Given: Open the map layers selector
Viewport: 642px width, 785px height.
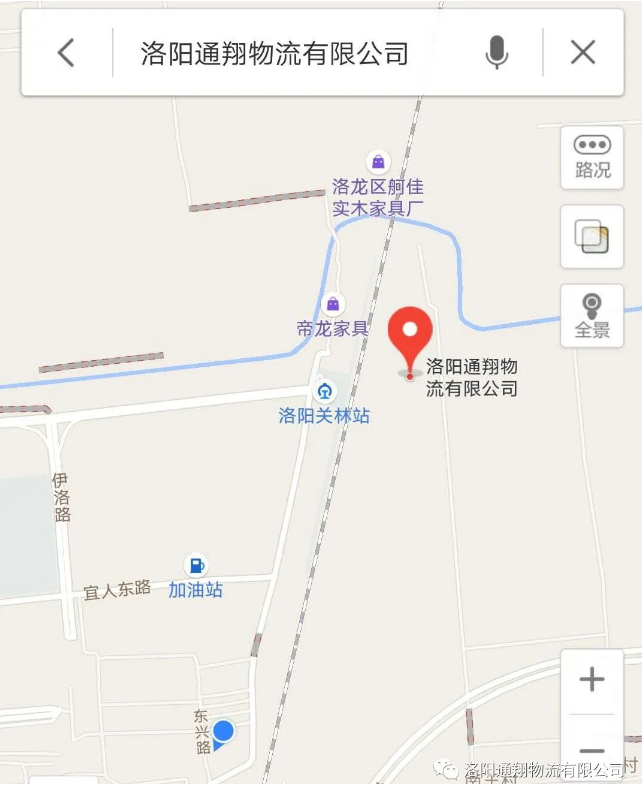Looking at the screenshot, I should coord(592,237).
